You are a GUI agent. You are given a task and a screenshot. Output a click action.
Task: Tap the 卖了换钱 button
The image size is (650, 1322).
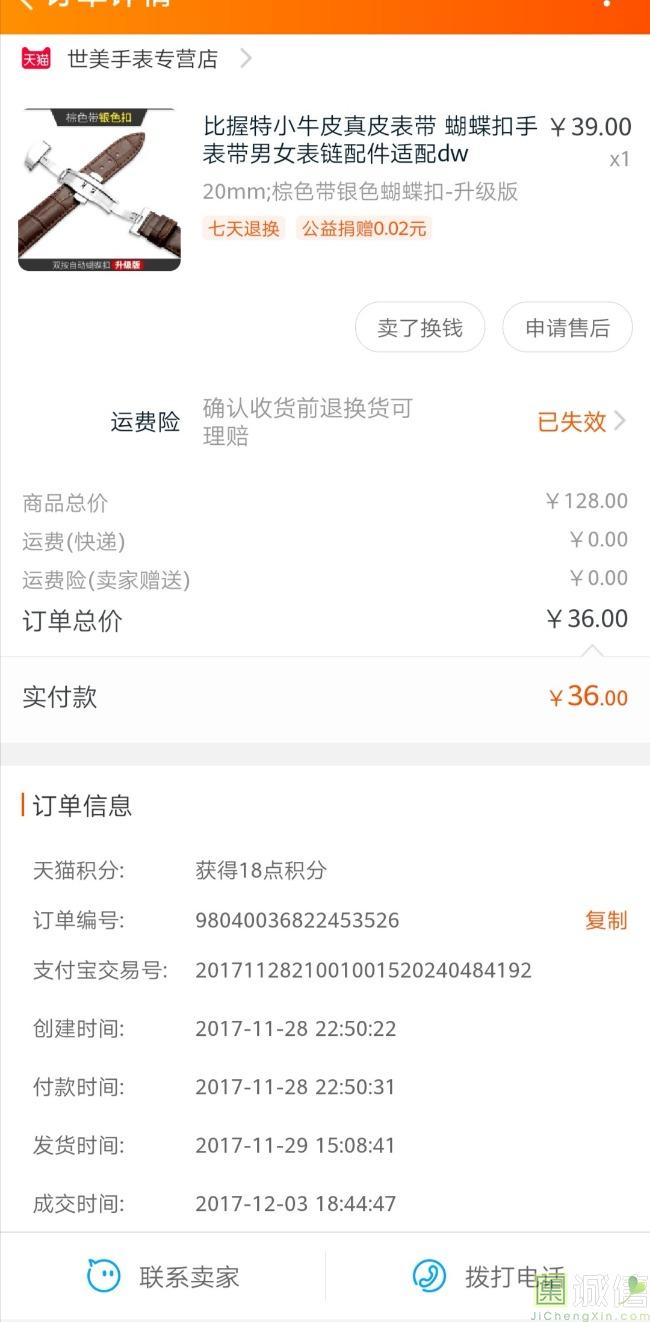click(x=420, y=328)
